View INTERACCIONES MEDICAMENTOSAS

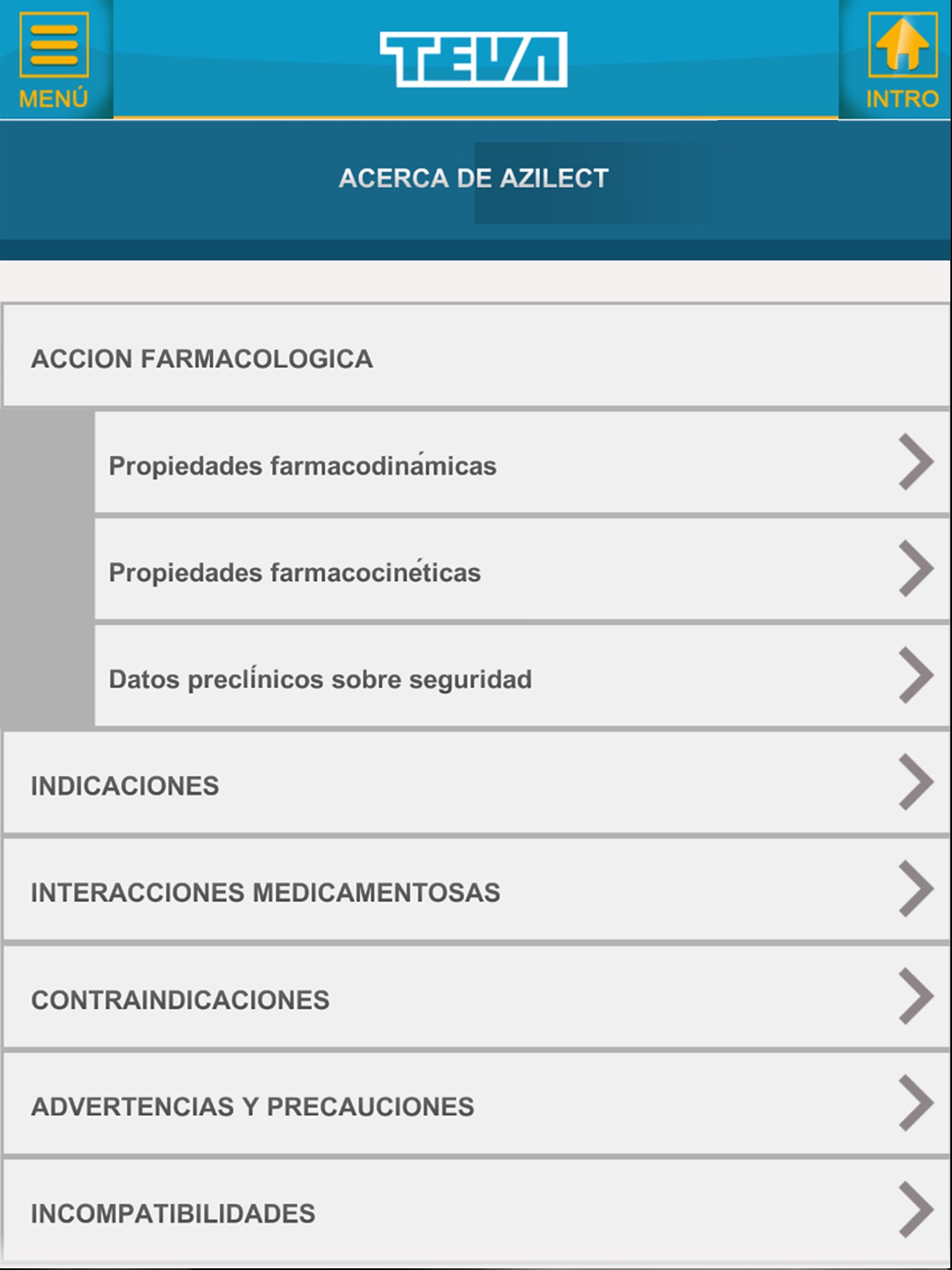pos(476,891)
